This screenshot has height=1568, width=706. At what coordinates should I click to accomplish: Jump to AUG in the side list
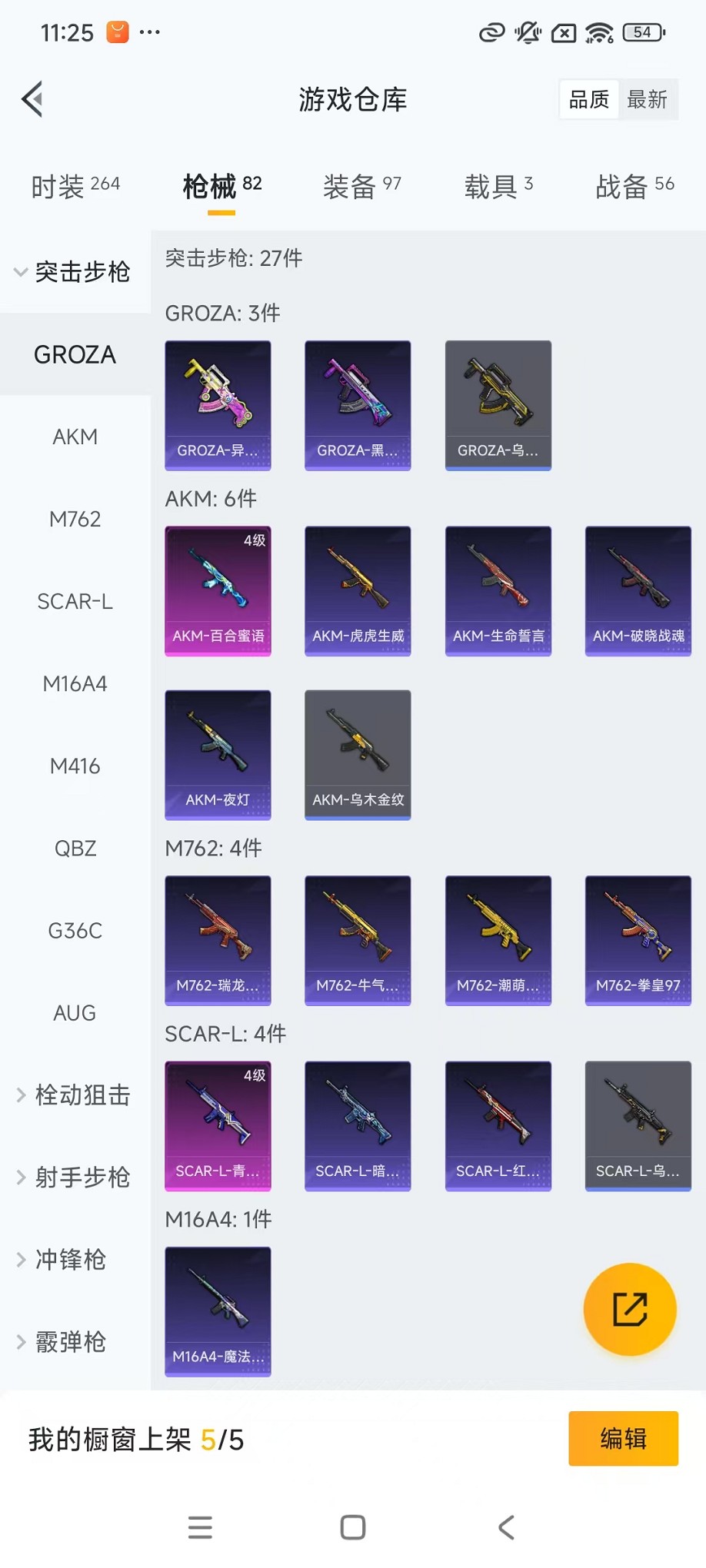[75, 1013]
